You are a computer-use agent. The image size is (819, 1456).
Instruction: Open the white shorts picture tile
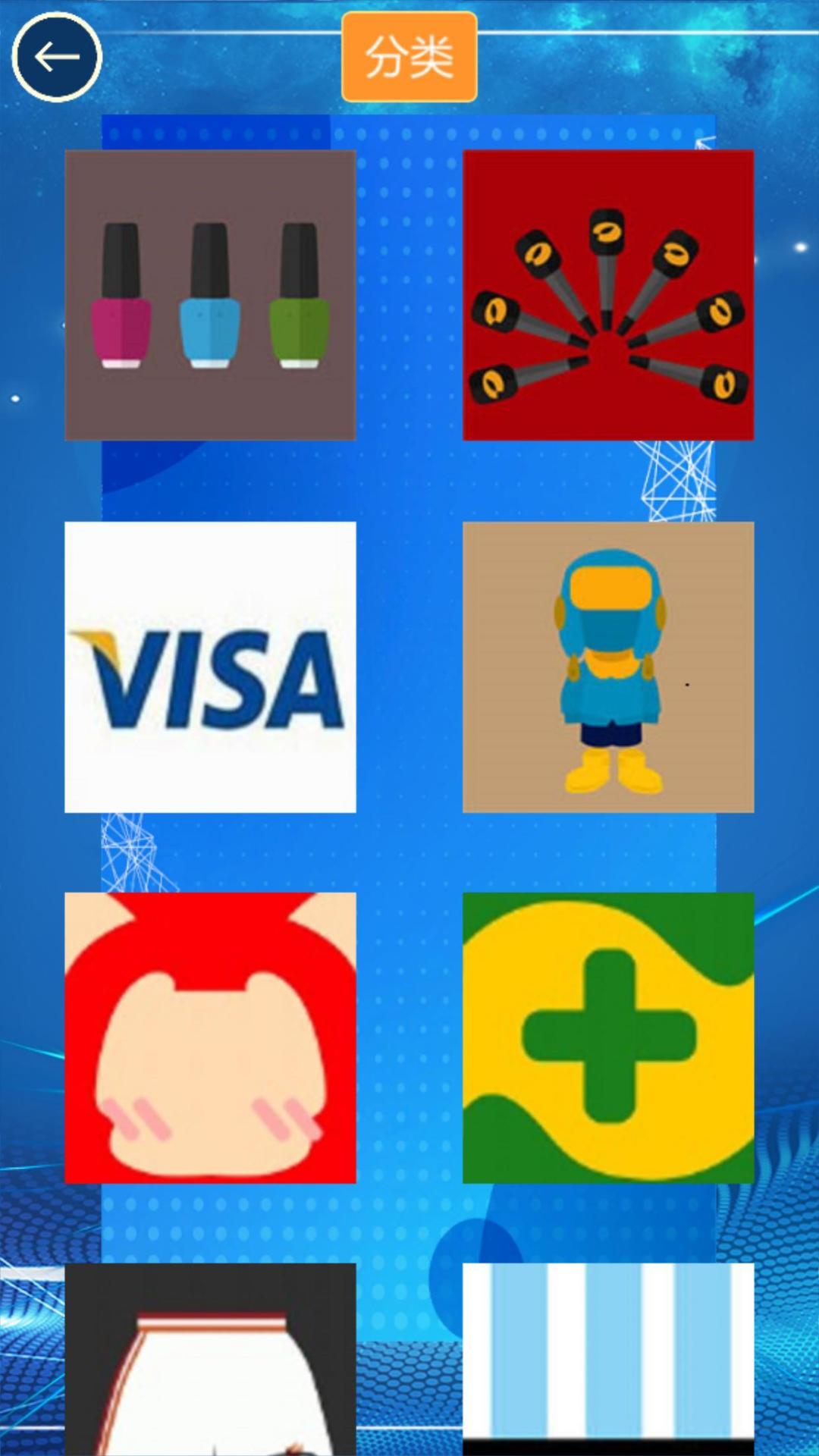tap(210, 1359)
